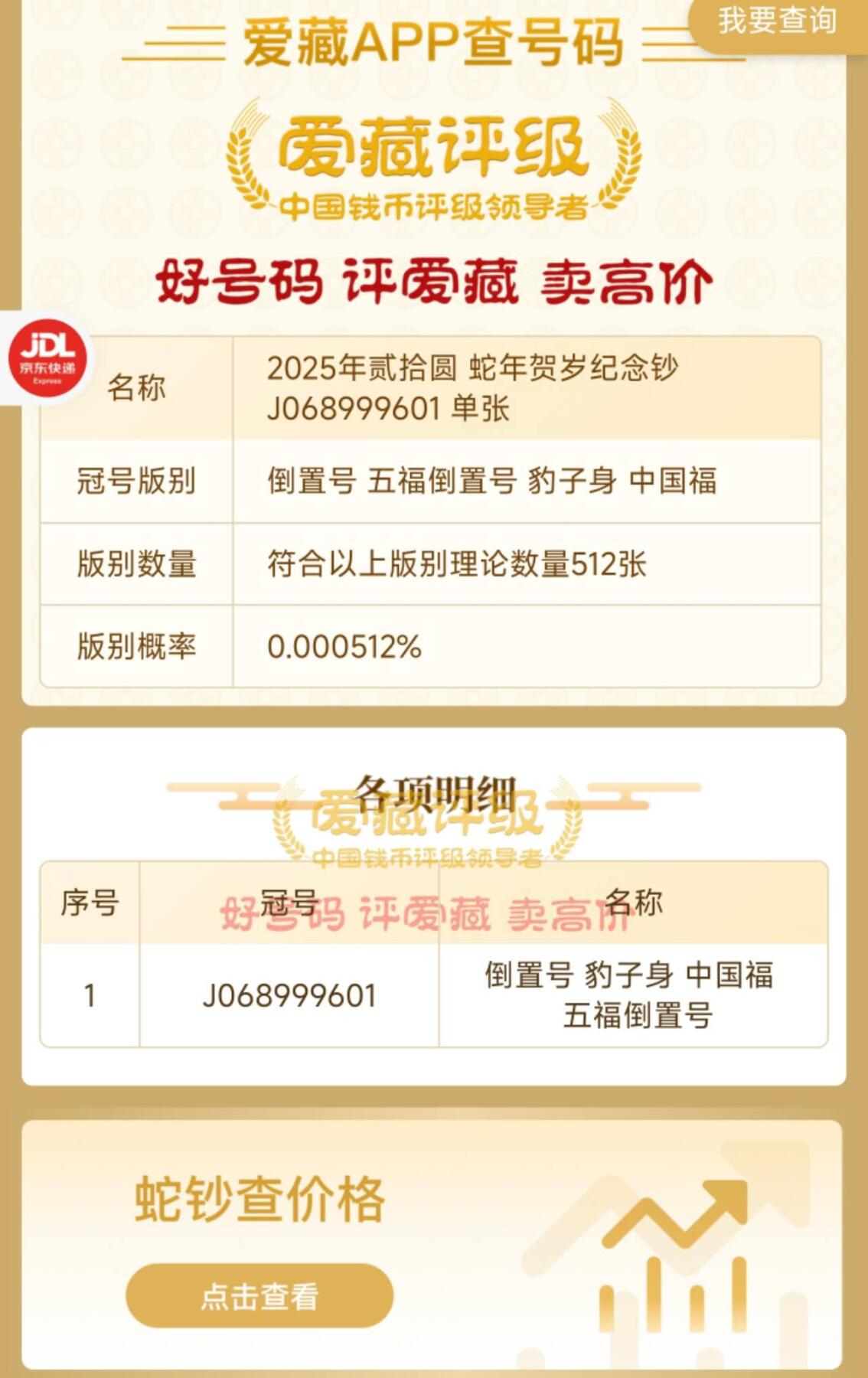Open the JDL 京东快递 floating icon
The image size is (868, 1378).
(47, 358)
